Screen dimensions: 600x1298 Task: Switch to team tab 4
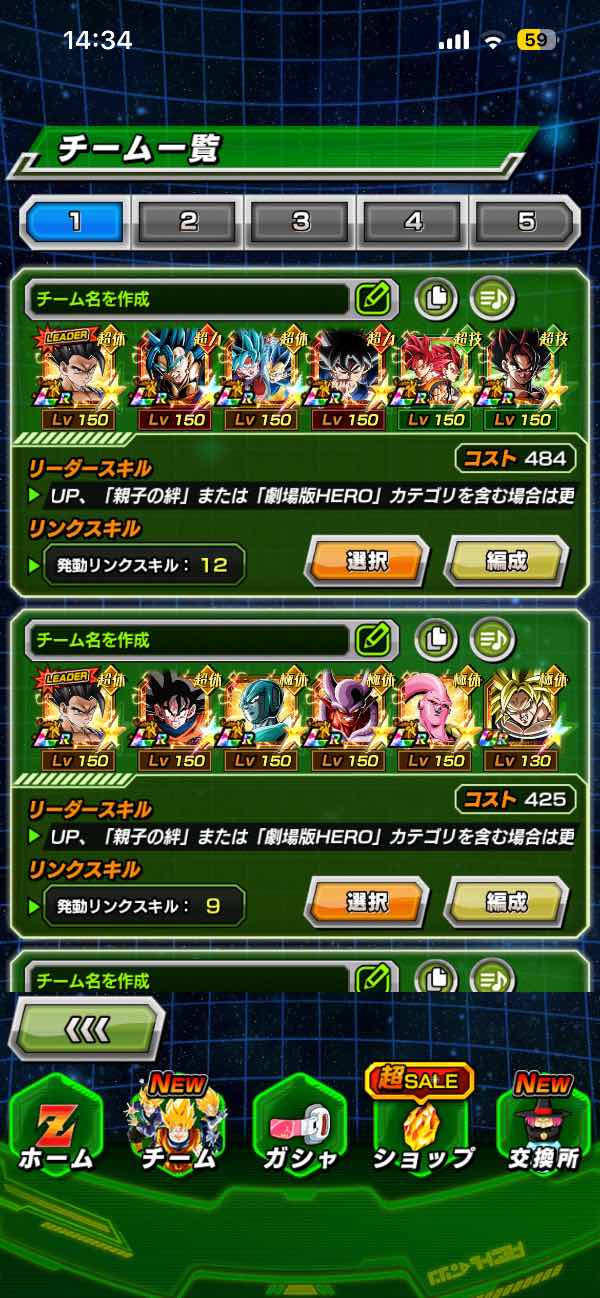click(413, 221)
